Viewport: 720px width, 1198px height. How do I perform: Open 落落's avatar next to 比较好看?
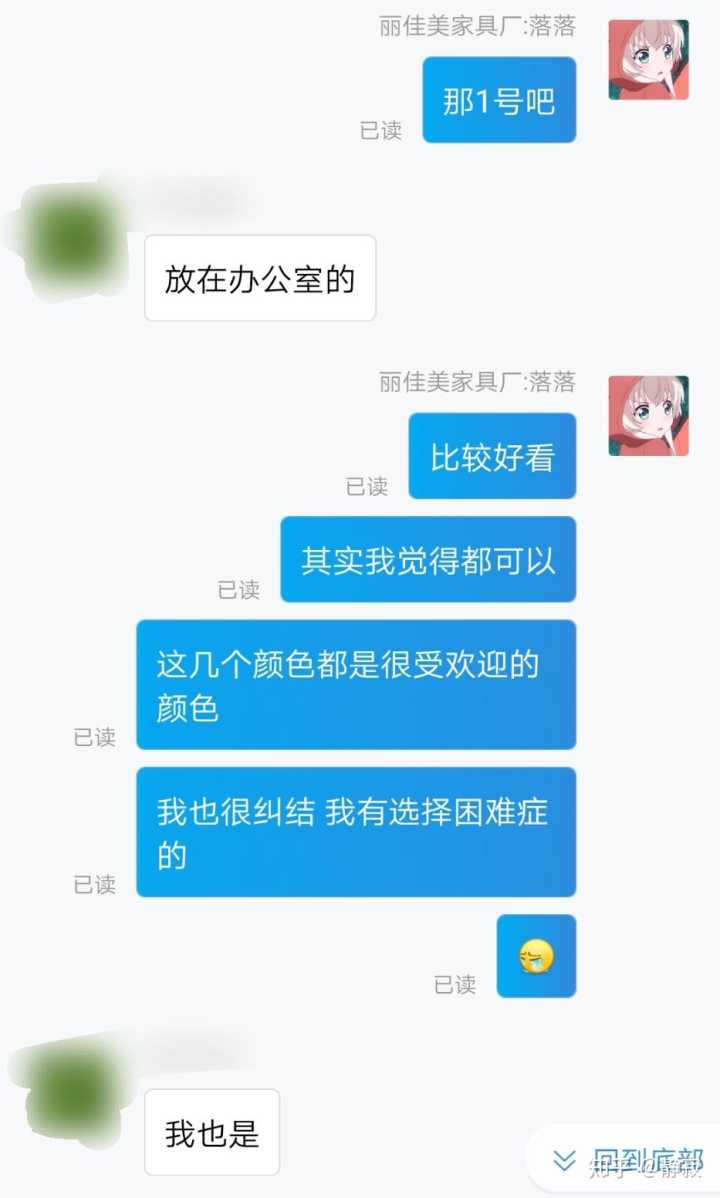pyautogui.click(x=648, y=416)
